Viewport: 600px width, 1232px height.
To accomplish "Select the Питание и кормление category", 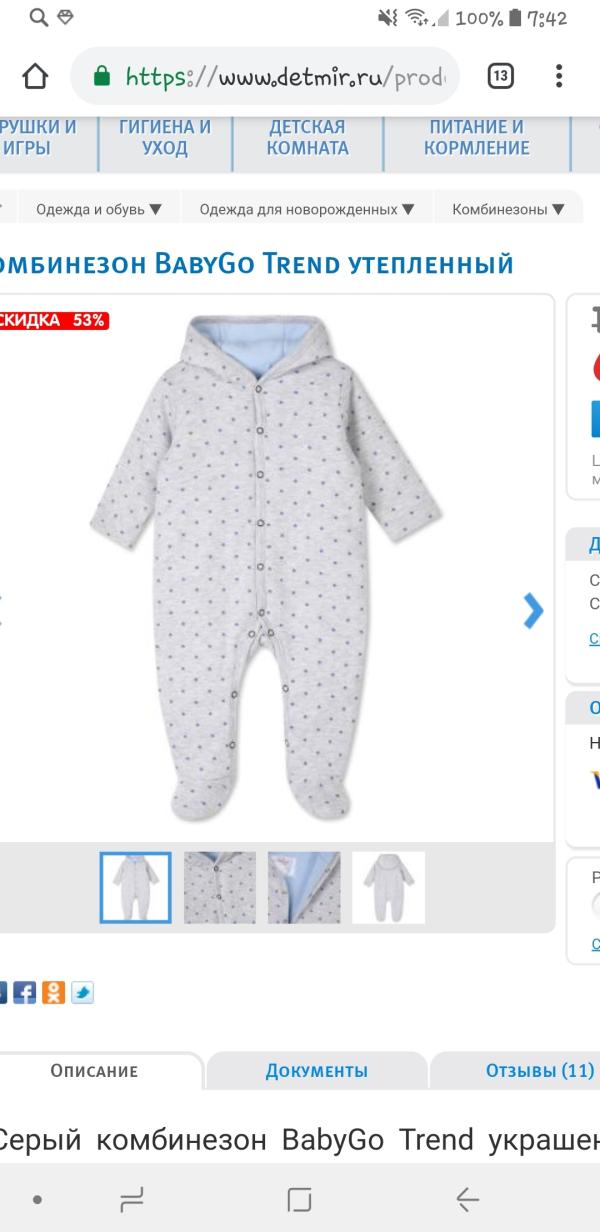I will click(x=476, y=138).
